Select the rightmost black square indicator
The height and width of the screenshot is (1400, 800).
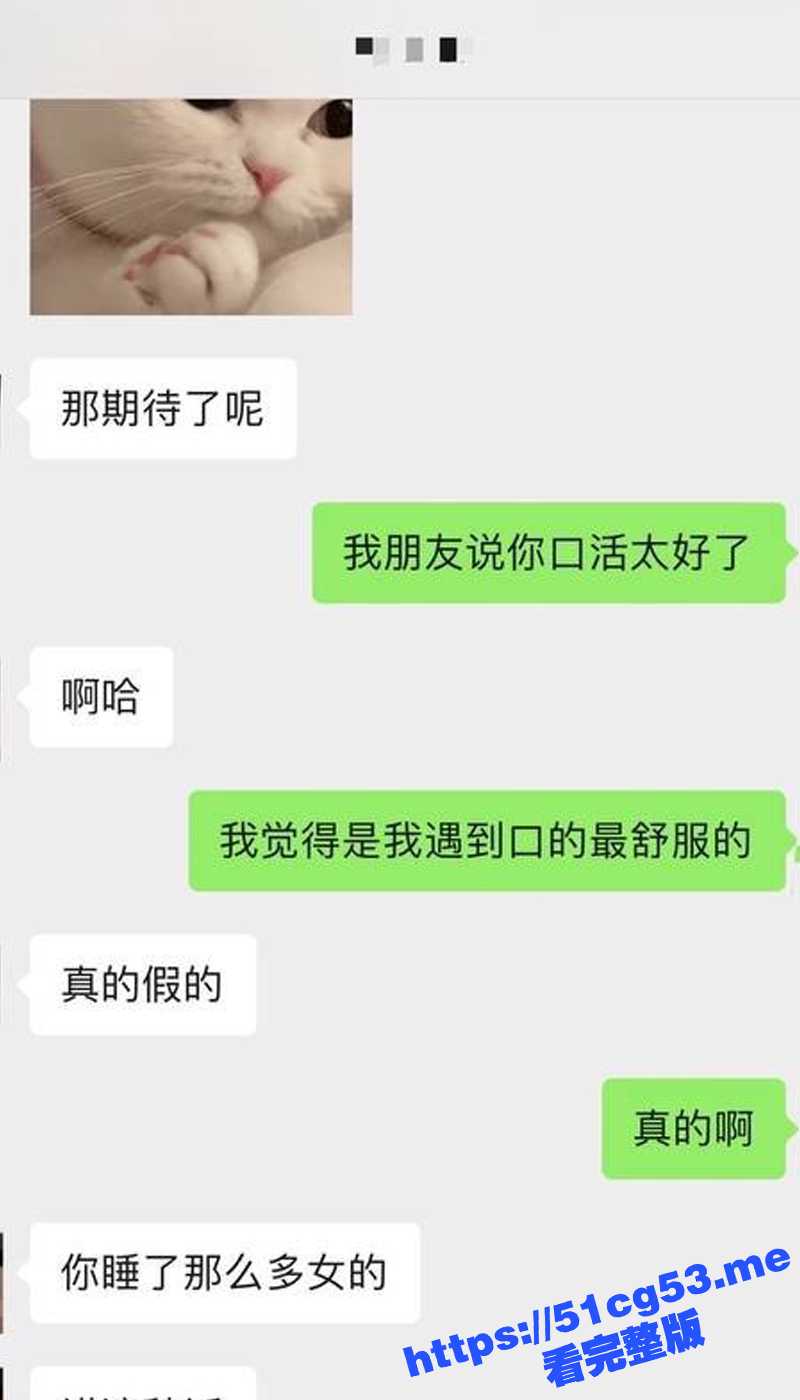pyautogui.click(x=448, y=48)
